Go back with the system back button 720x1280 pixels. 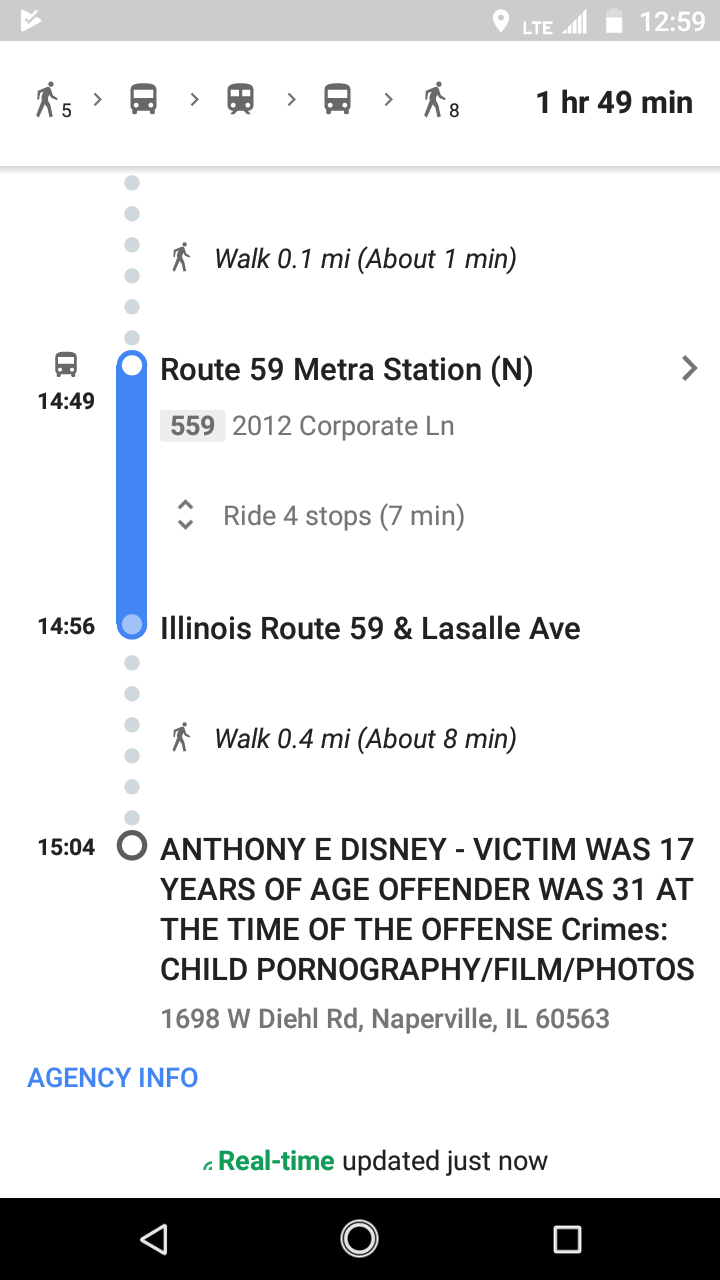pyautogui.click(x=153, y=1239)
